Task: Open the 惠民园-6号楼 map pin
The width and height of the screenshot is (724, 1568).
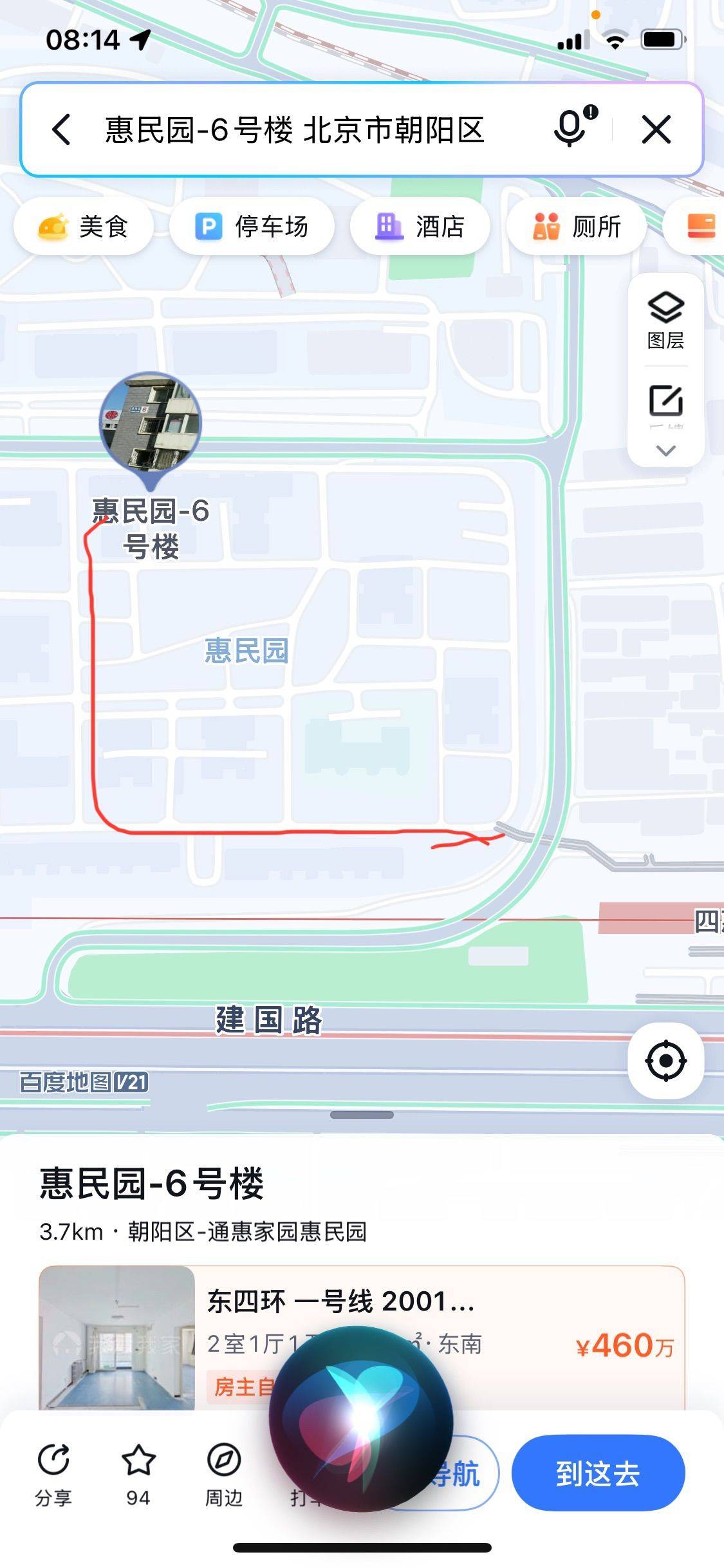Action: (151, 424)
